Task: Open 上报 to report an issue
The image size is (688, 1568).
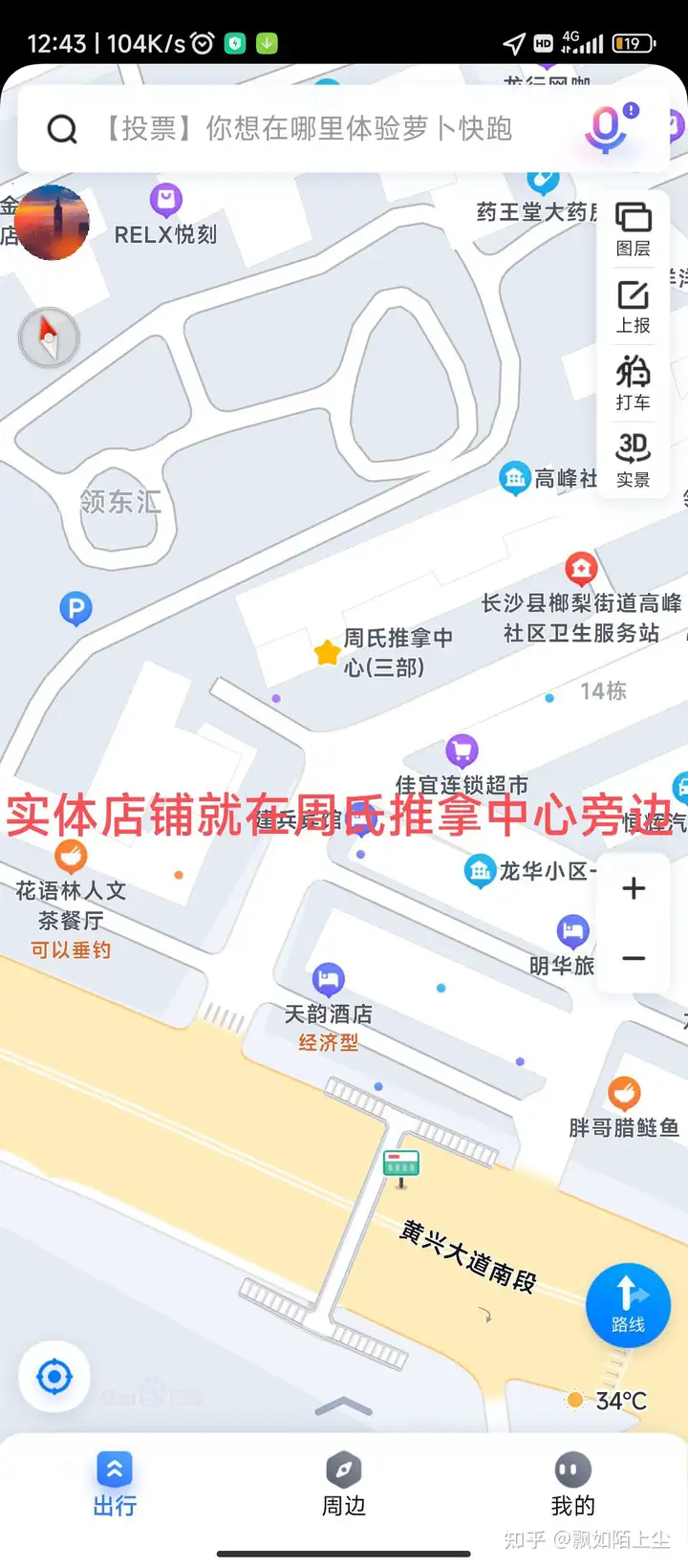Action: click(633, 306)
